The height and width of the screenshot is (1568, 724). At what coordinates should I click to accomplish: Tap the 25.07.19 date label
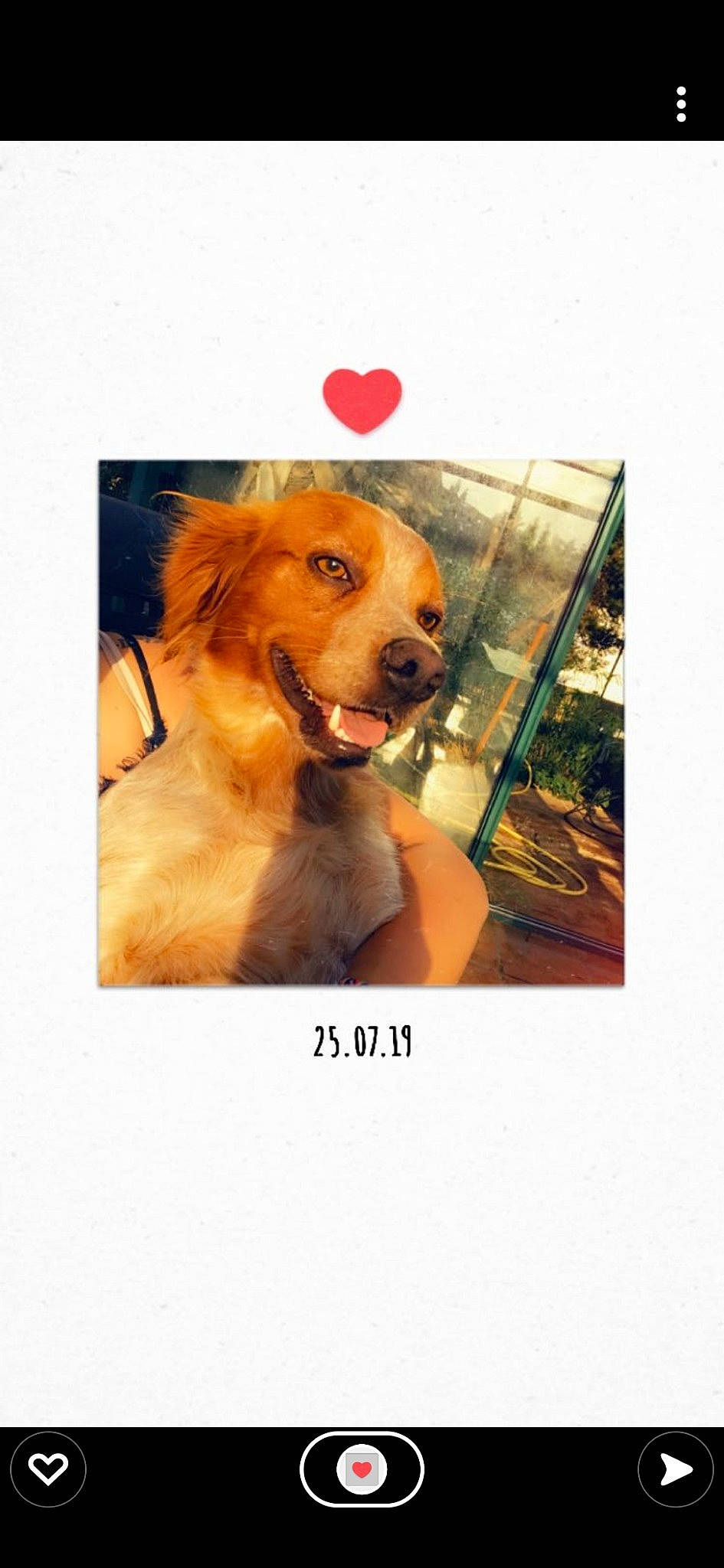point(362,1040)
